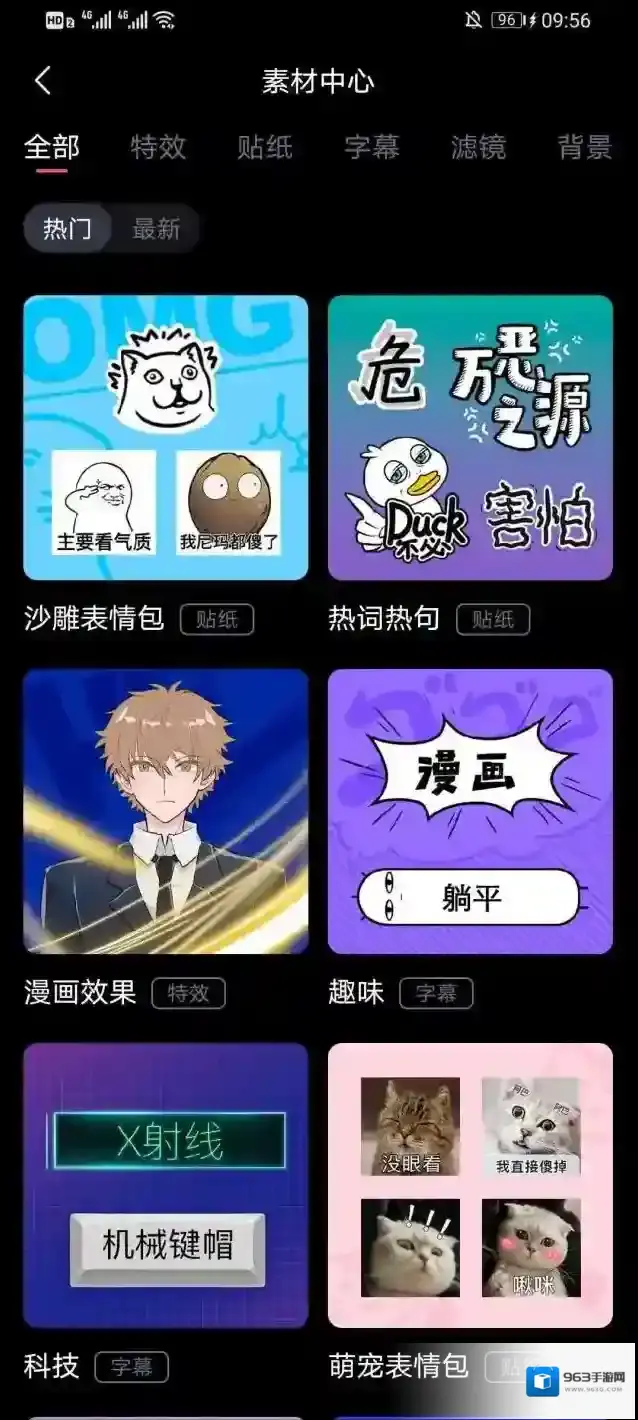The image size is (638, 1420).
Task: Show 热门 materials
Action: pos(67,229)
